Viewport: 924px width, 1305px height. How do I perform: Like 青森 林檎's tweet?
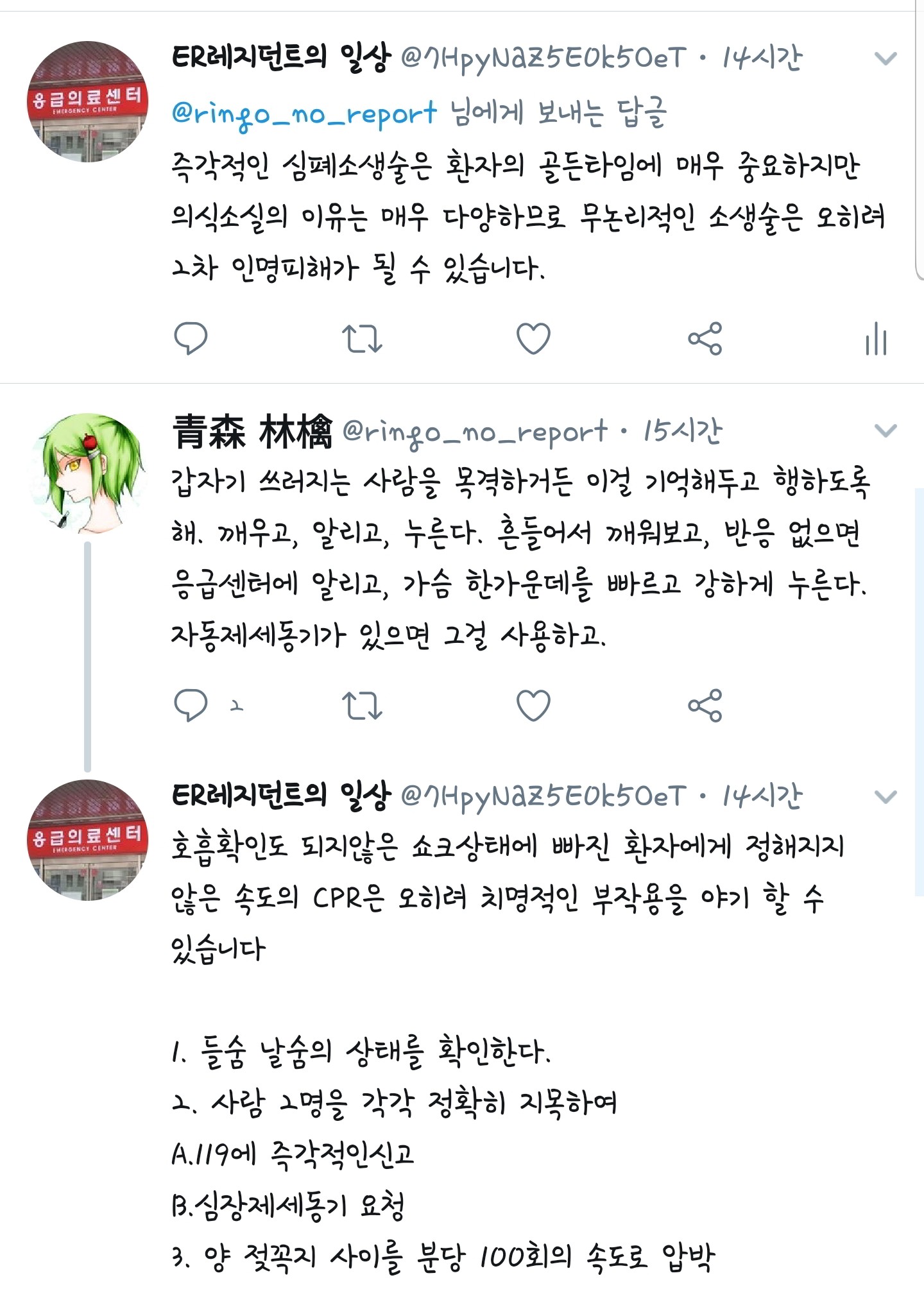533,705
